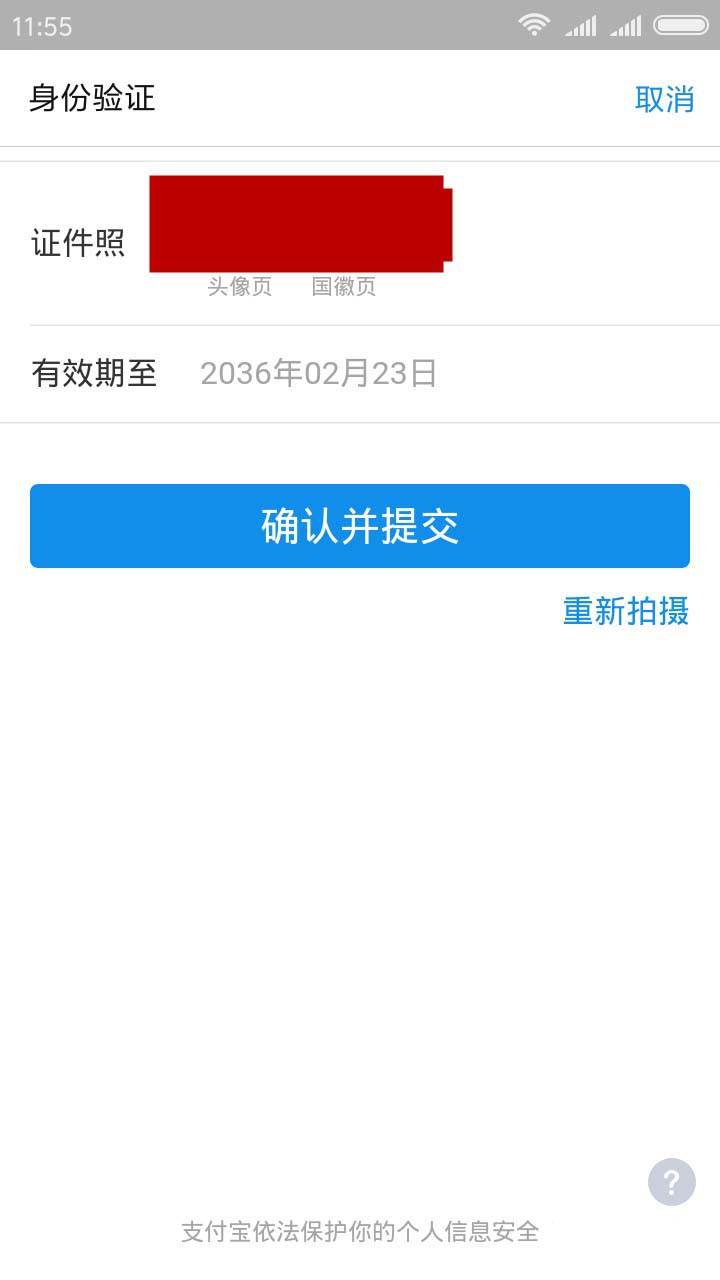This screenshot has width=720, height=1280.
Task: Tap 确认并提交 to submit
Action: point(360,526)
